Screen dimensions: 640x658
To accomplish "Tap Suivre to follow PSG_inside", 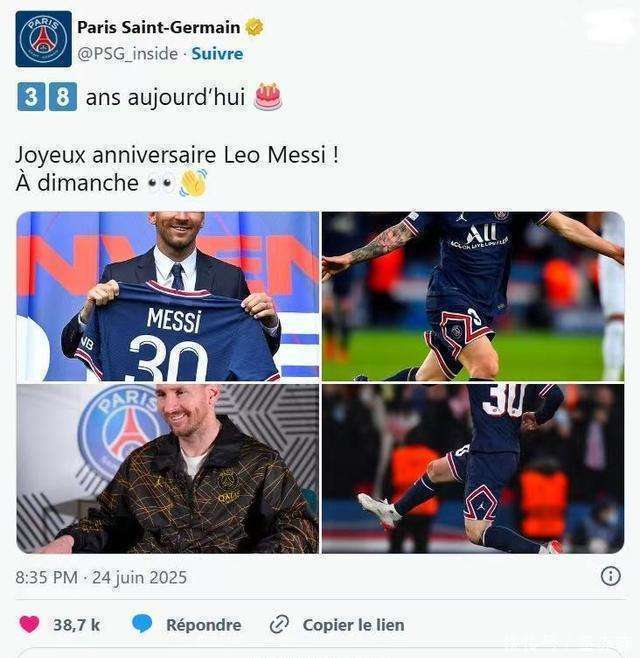I will [x=217, y=53].
